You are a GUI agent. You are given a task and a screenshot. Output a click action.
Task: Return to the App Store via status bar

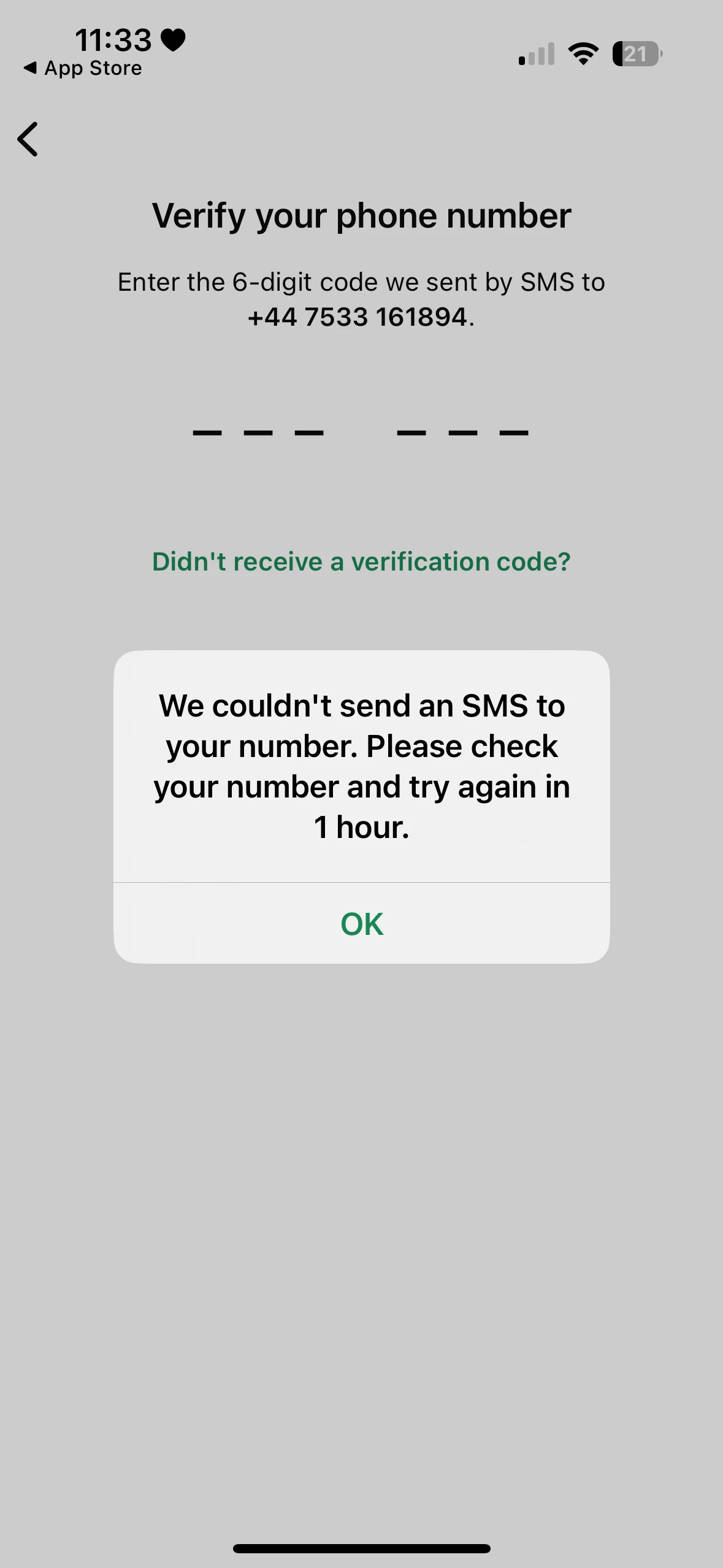point(83,68)
